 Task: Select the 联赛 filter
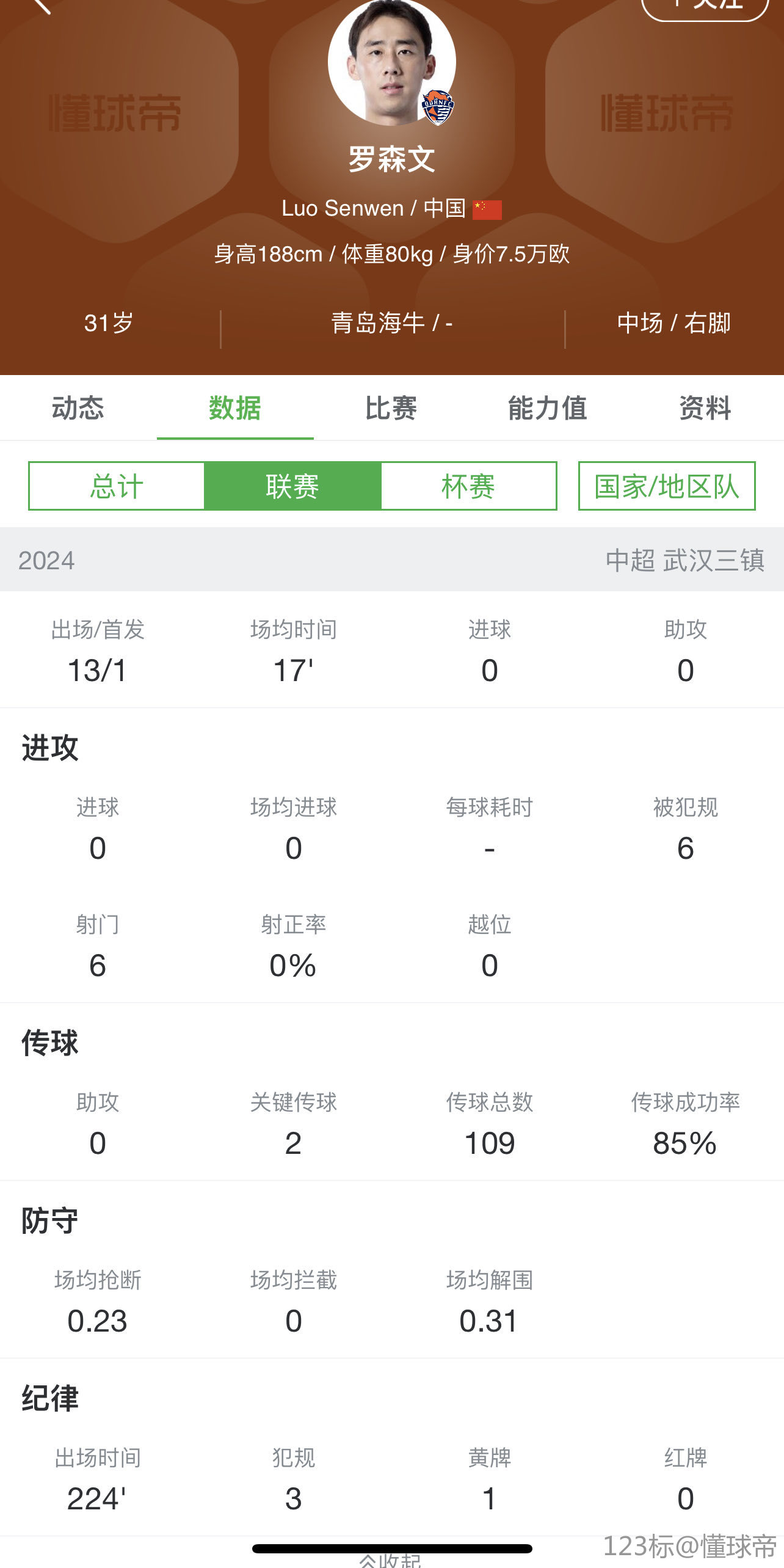(x=292, y=486)
